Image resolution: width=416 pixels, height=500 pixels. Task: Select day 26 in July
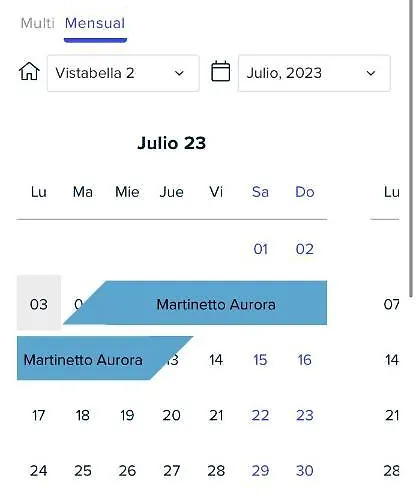(x=127, y=471)
